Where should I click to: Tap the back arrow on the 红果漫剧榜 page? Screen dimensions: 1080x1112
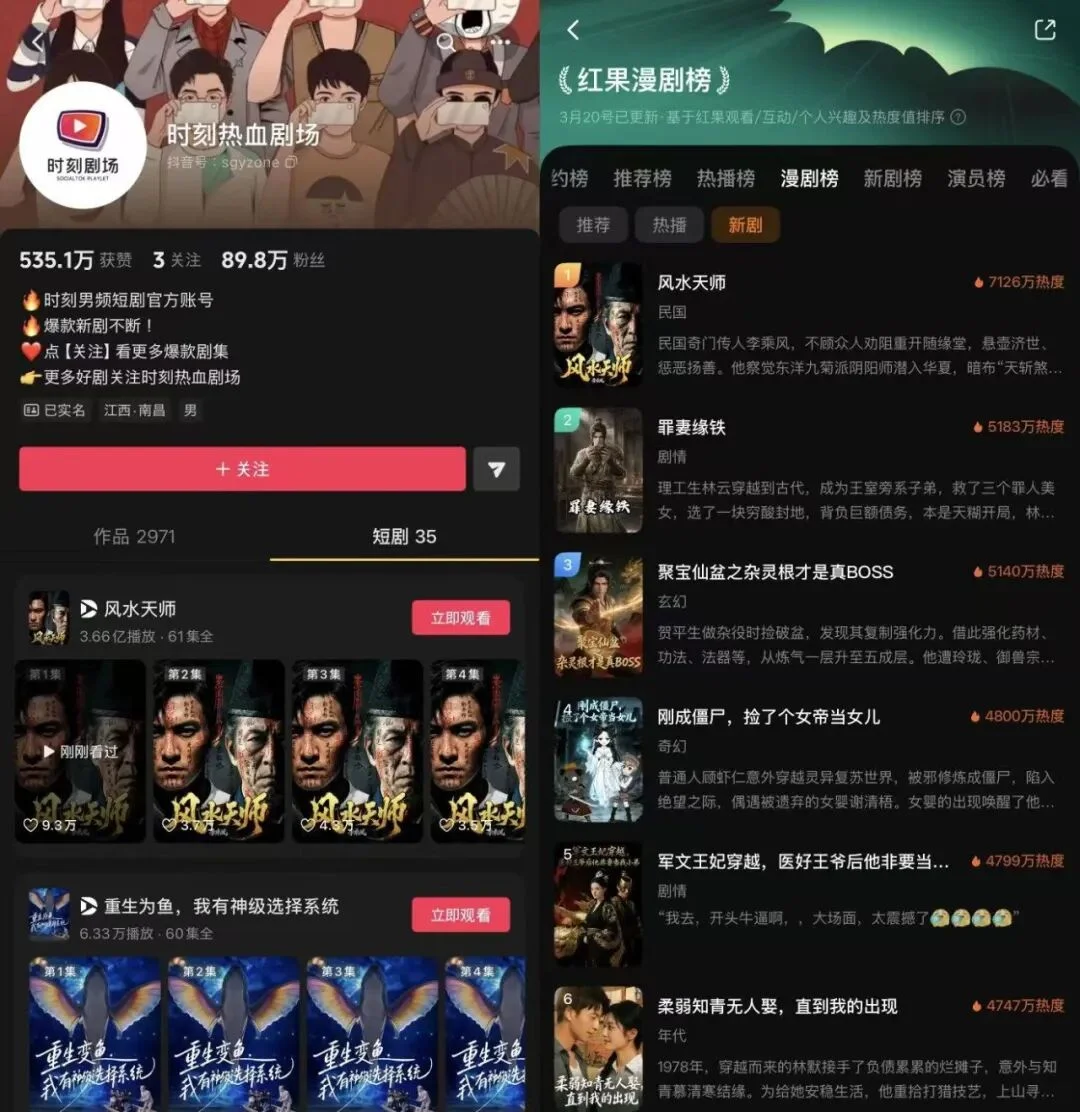point(573,31)
